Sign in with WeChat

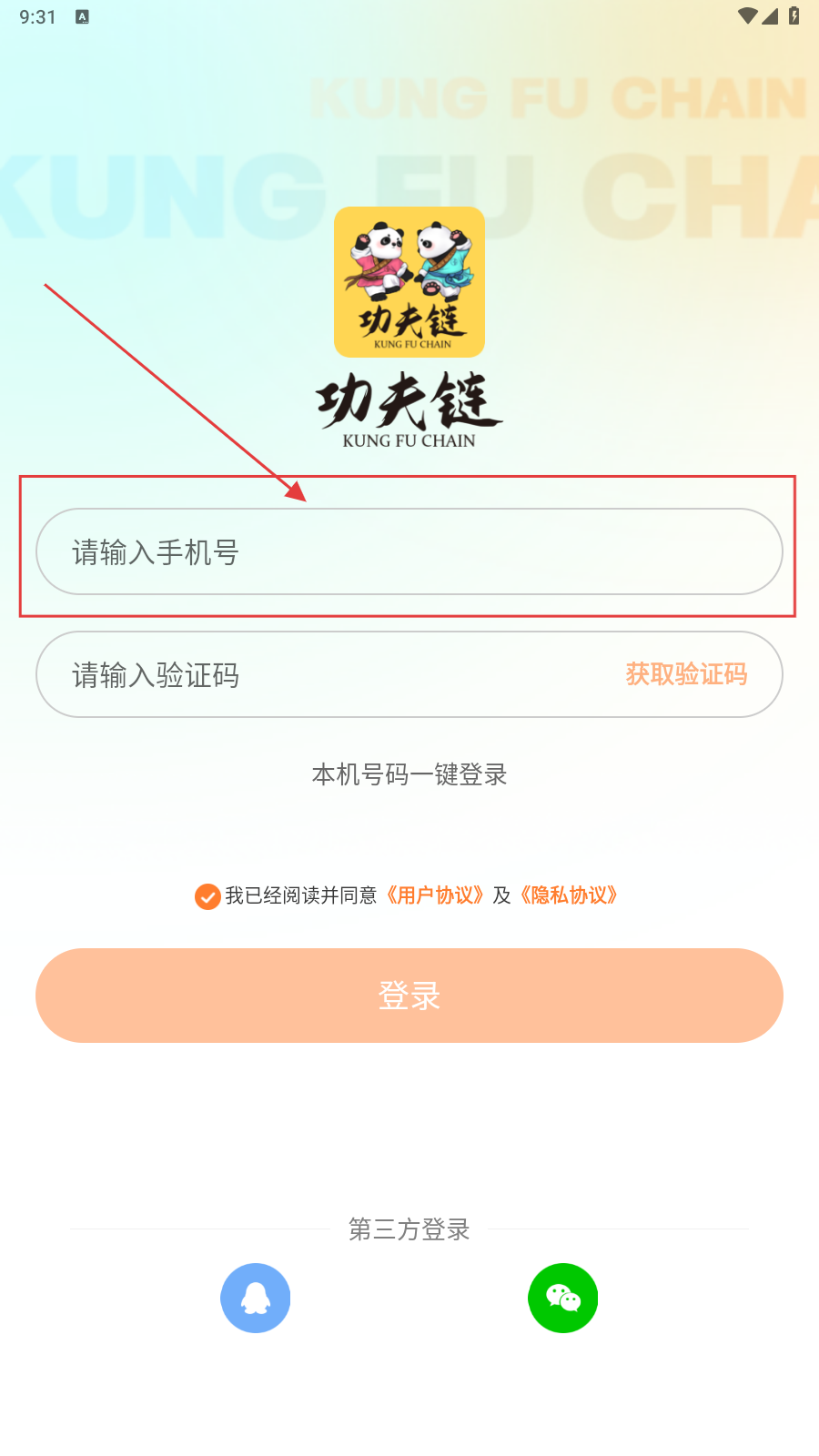[x=563, y=1298]
